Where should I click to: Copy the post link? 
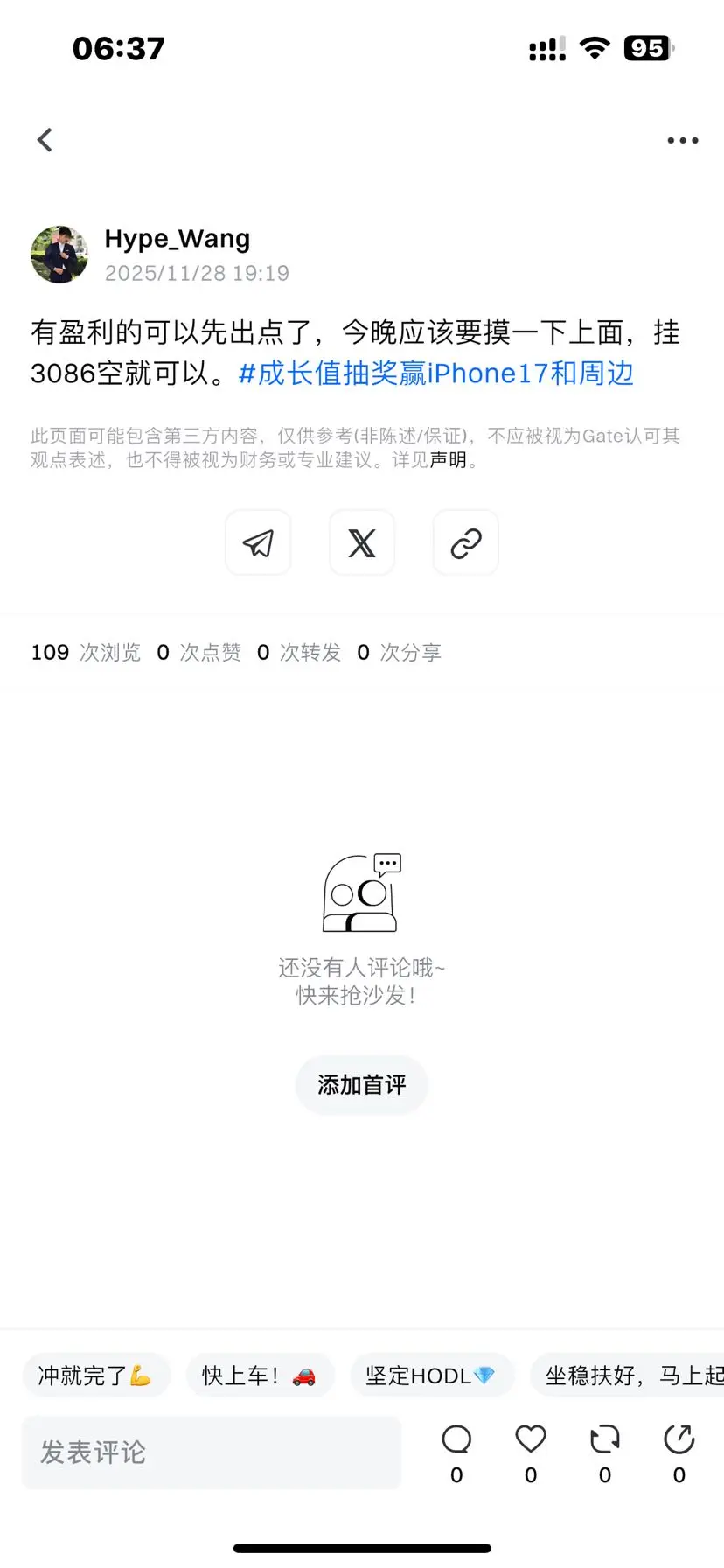(x=464, y=542)
